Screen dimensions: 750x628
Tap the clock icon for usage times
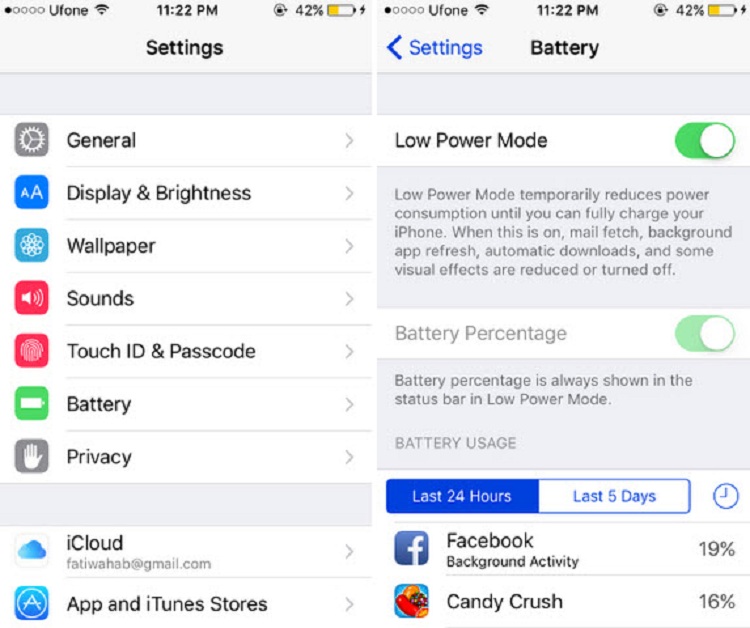click(725, 496)
